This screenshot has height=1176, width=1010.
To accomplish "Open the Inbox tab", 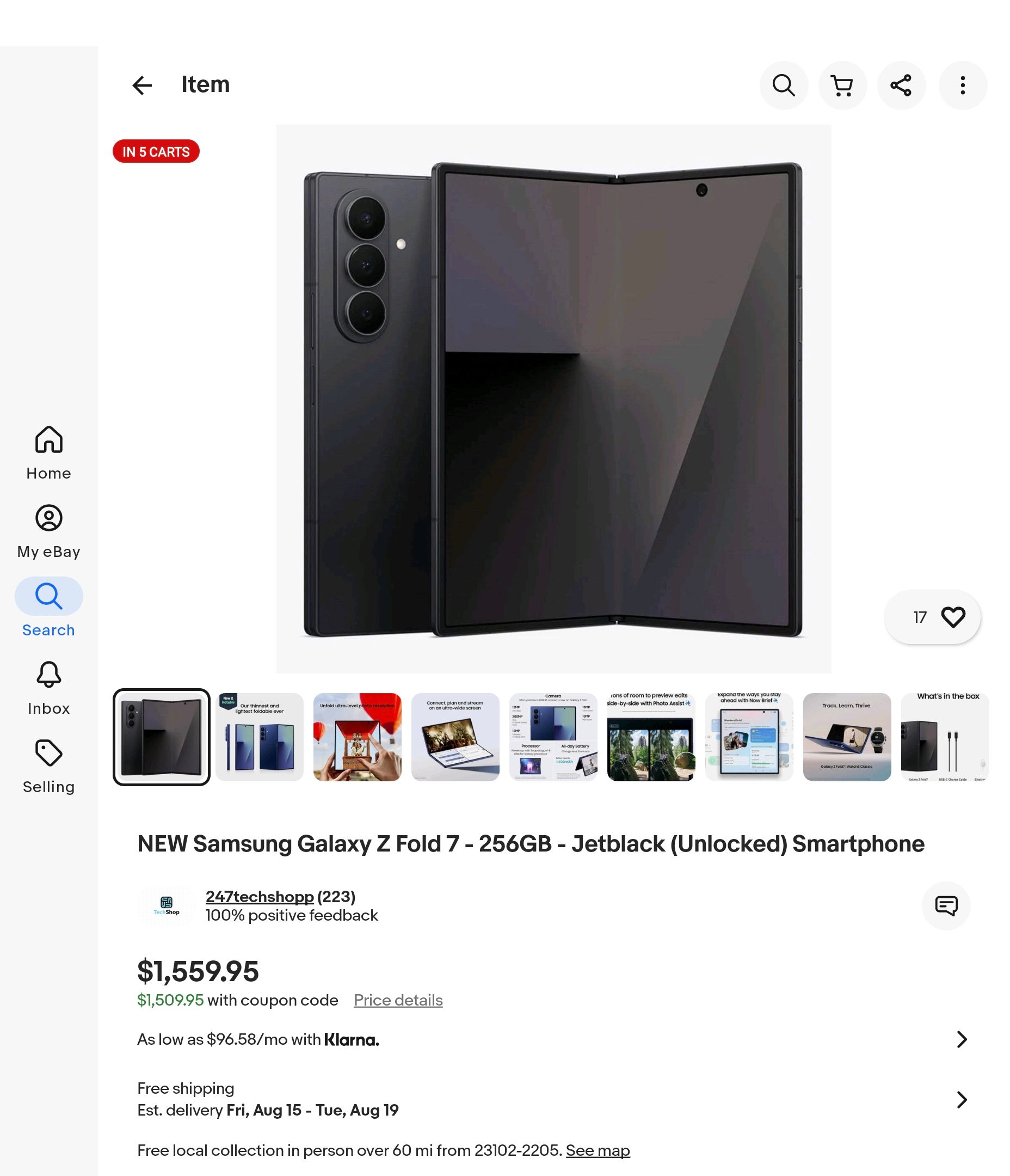I will point(49,688).
